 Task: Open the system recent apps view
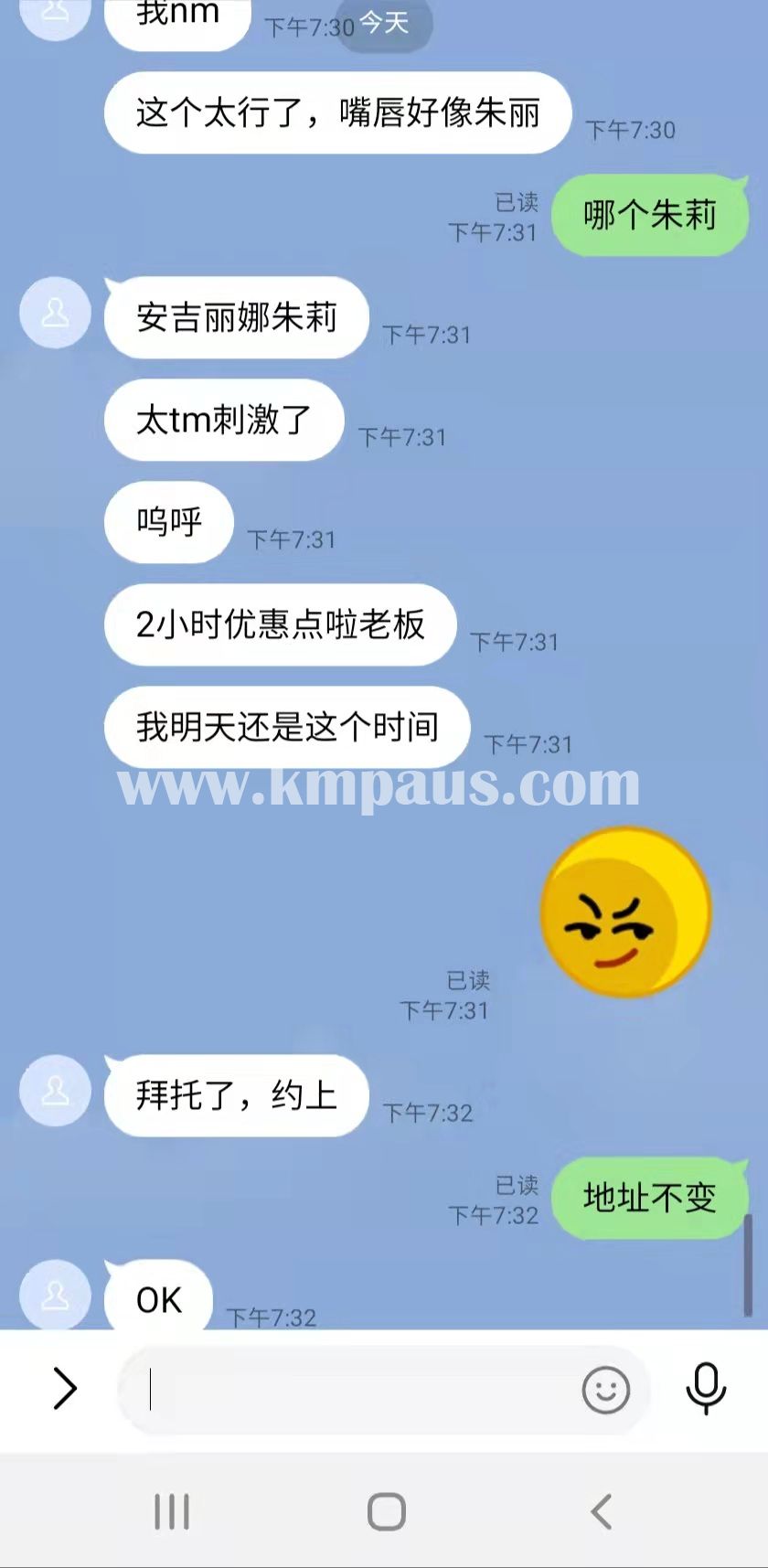tap(172, 1512)
